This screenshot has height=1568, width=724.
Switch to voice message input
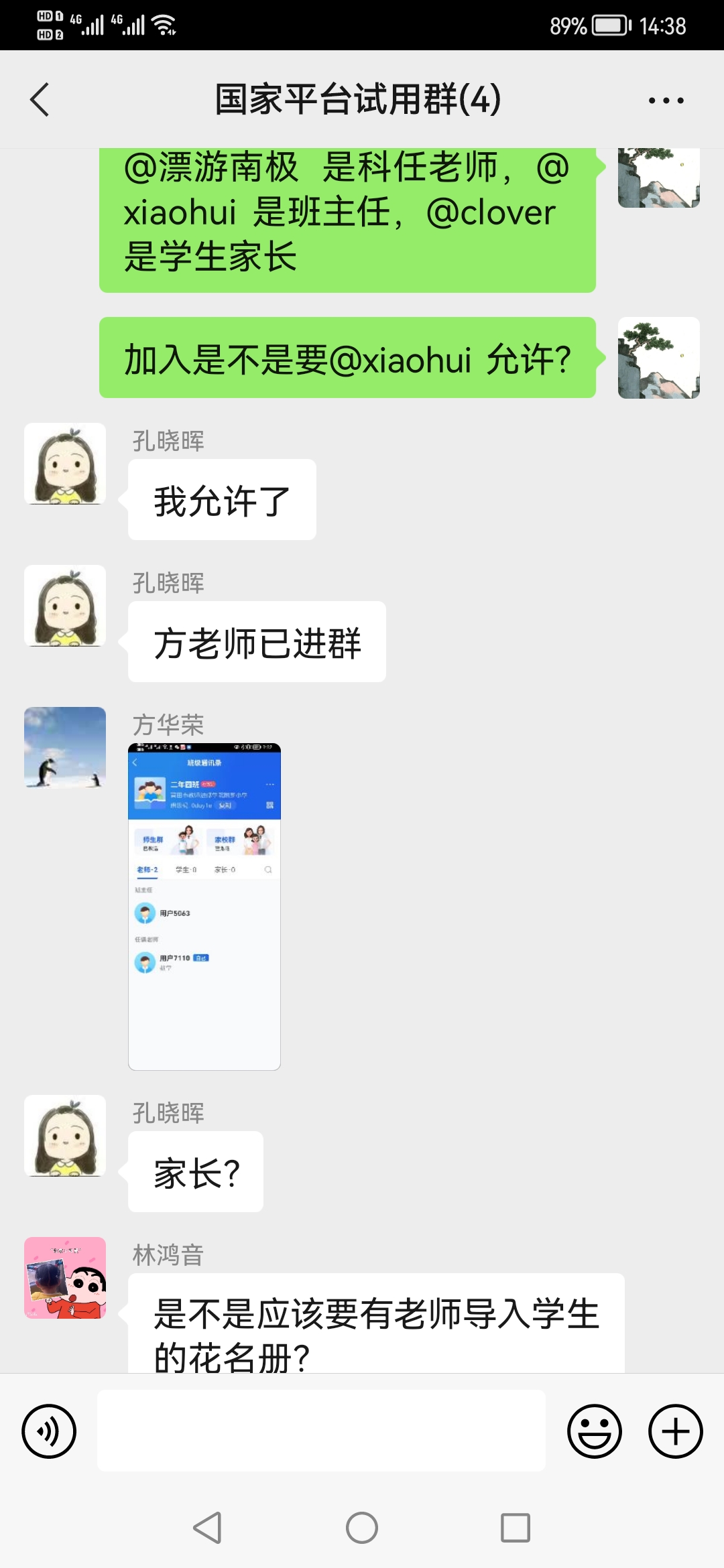(49, 1431)
